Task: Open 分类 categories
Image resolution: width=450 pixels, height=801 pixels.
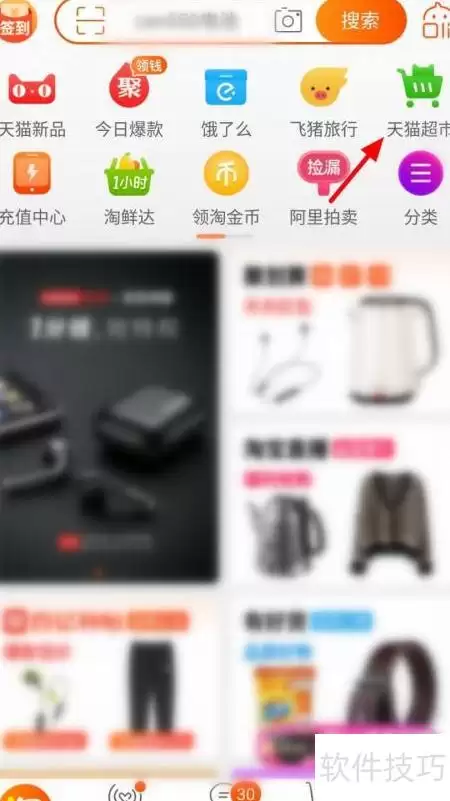Action: (420, 189)
